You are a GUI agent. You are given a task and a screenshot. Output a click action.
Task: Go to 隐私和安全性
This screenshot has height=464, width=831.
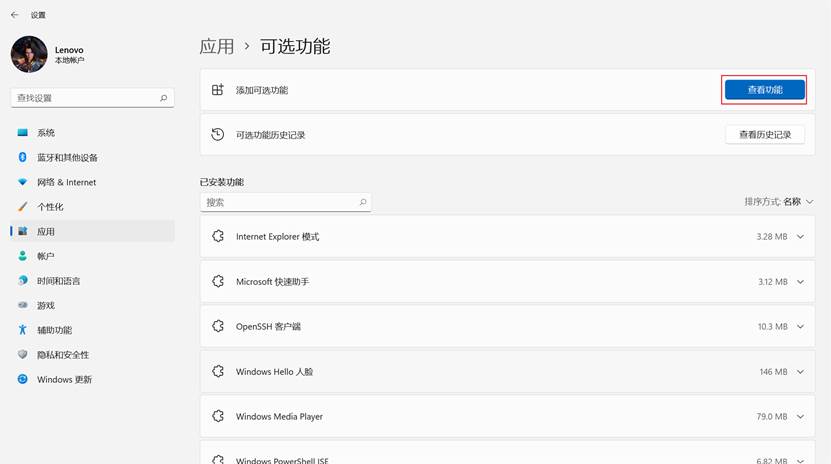coord(62,355)
